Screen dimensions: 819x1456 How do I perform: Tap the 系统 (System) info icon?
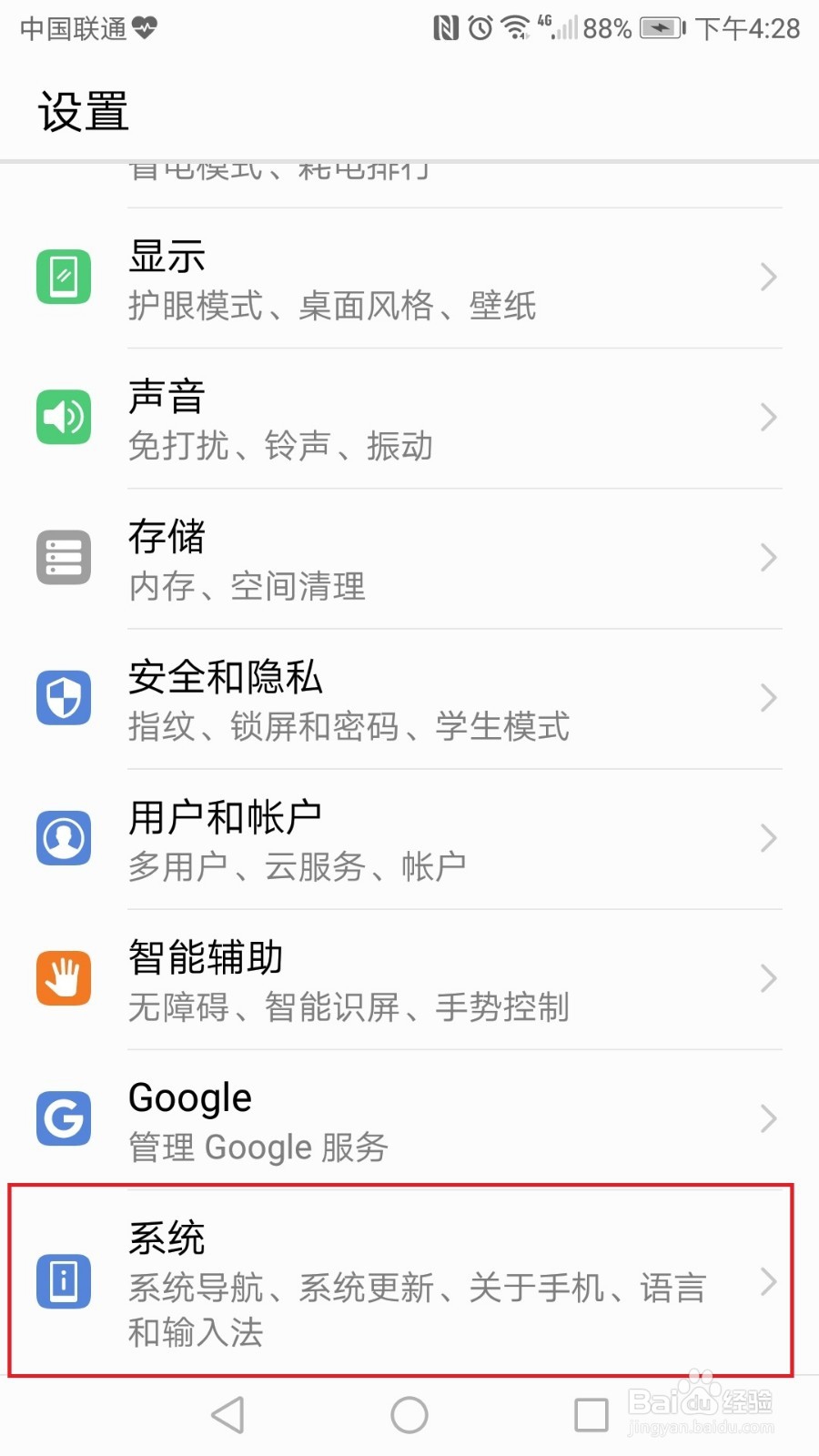point(63,1283)
